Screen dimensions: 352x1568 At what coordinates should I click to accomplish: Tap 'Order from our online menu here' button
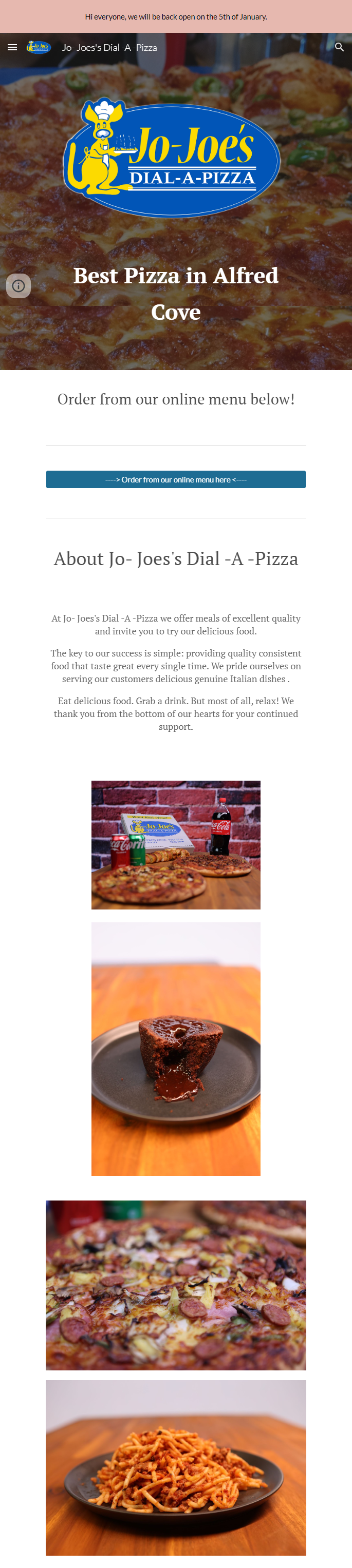(176, 480)
